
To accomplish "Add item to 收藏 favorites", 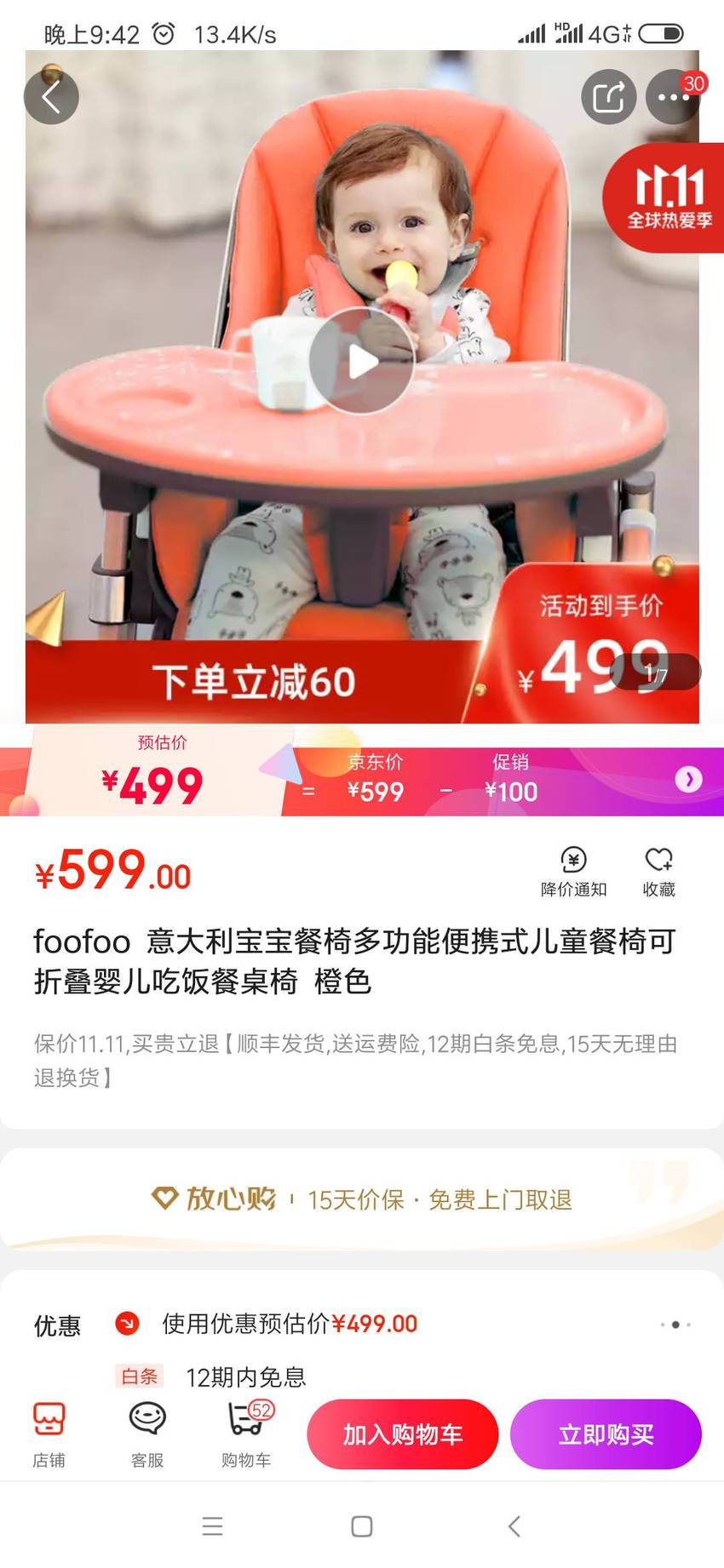I will tap(658, 872).
